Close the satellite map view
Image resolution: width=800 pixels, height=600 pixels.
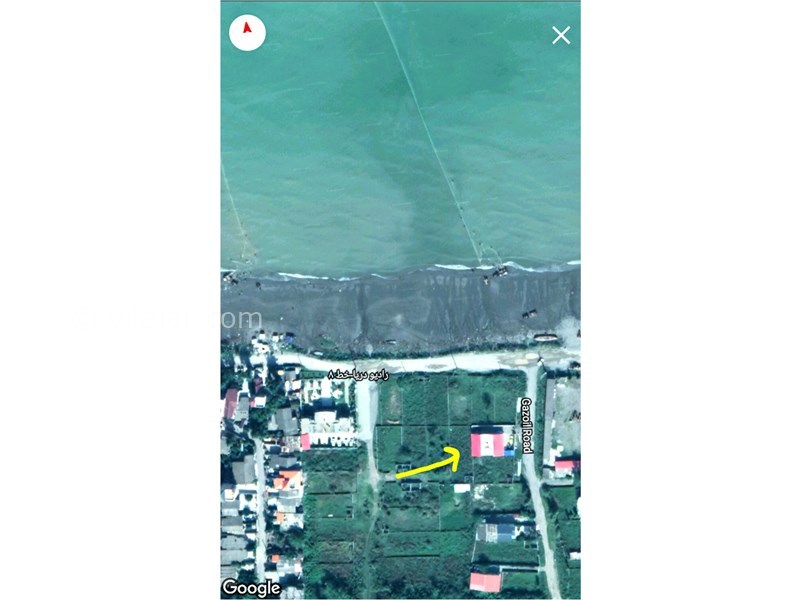561,35
